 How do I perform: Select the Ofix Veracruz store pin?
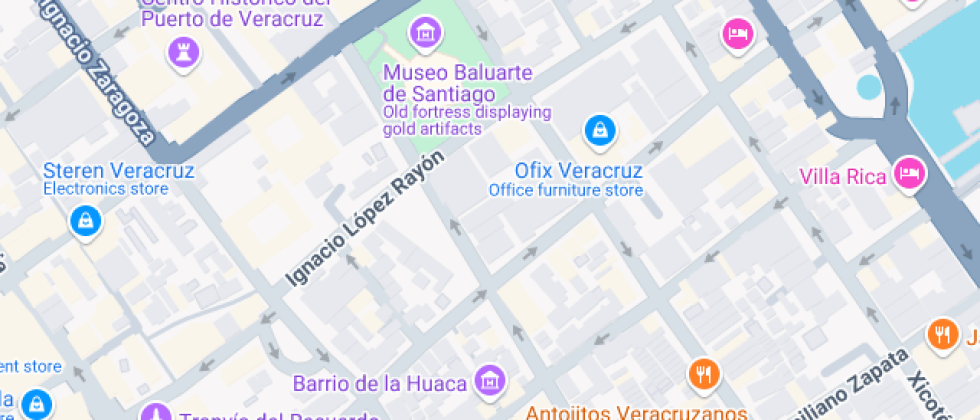599,130
